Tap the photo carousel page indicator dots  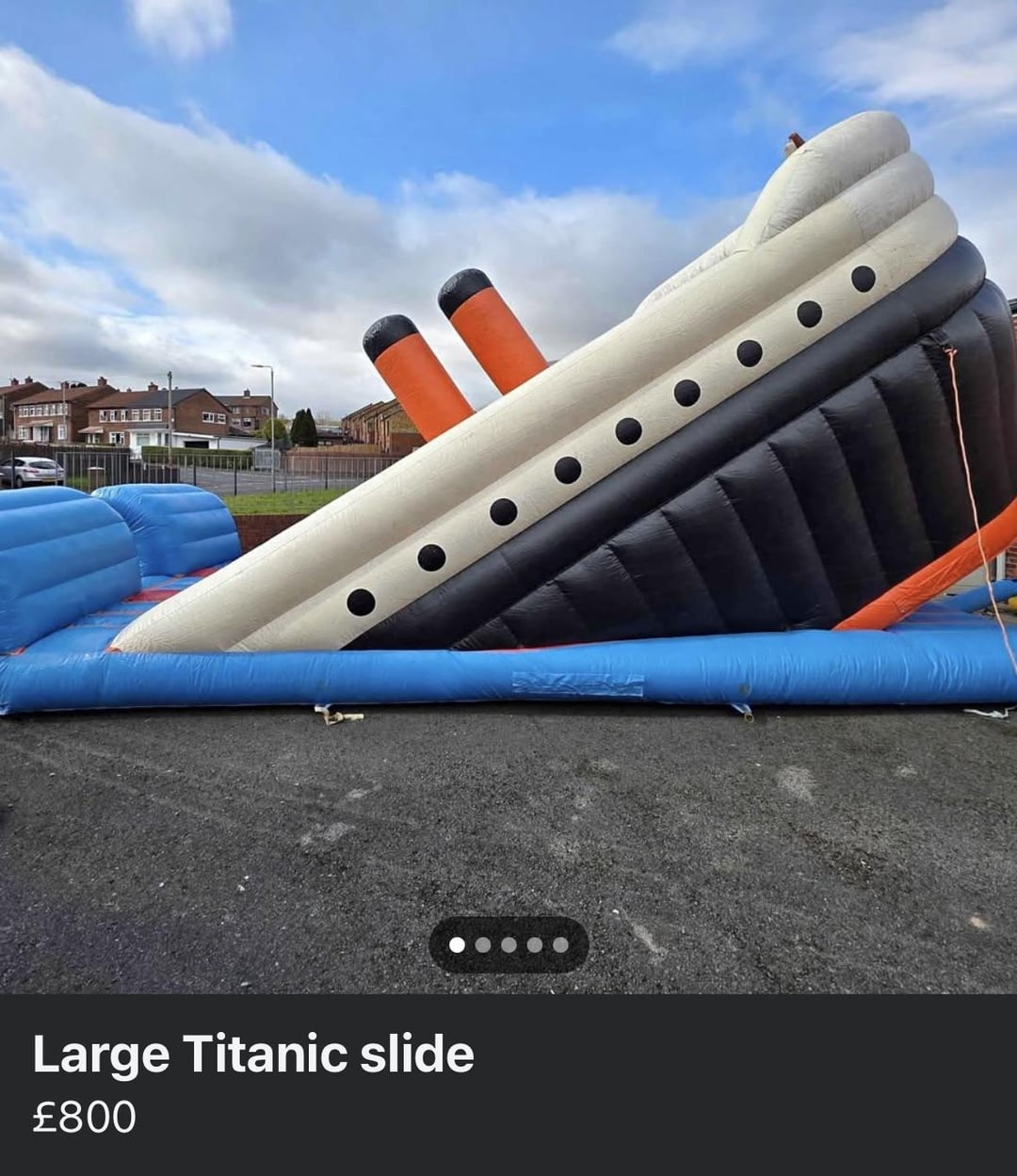point(508,944)
